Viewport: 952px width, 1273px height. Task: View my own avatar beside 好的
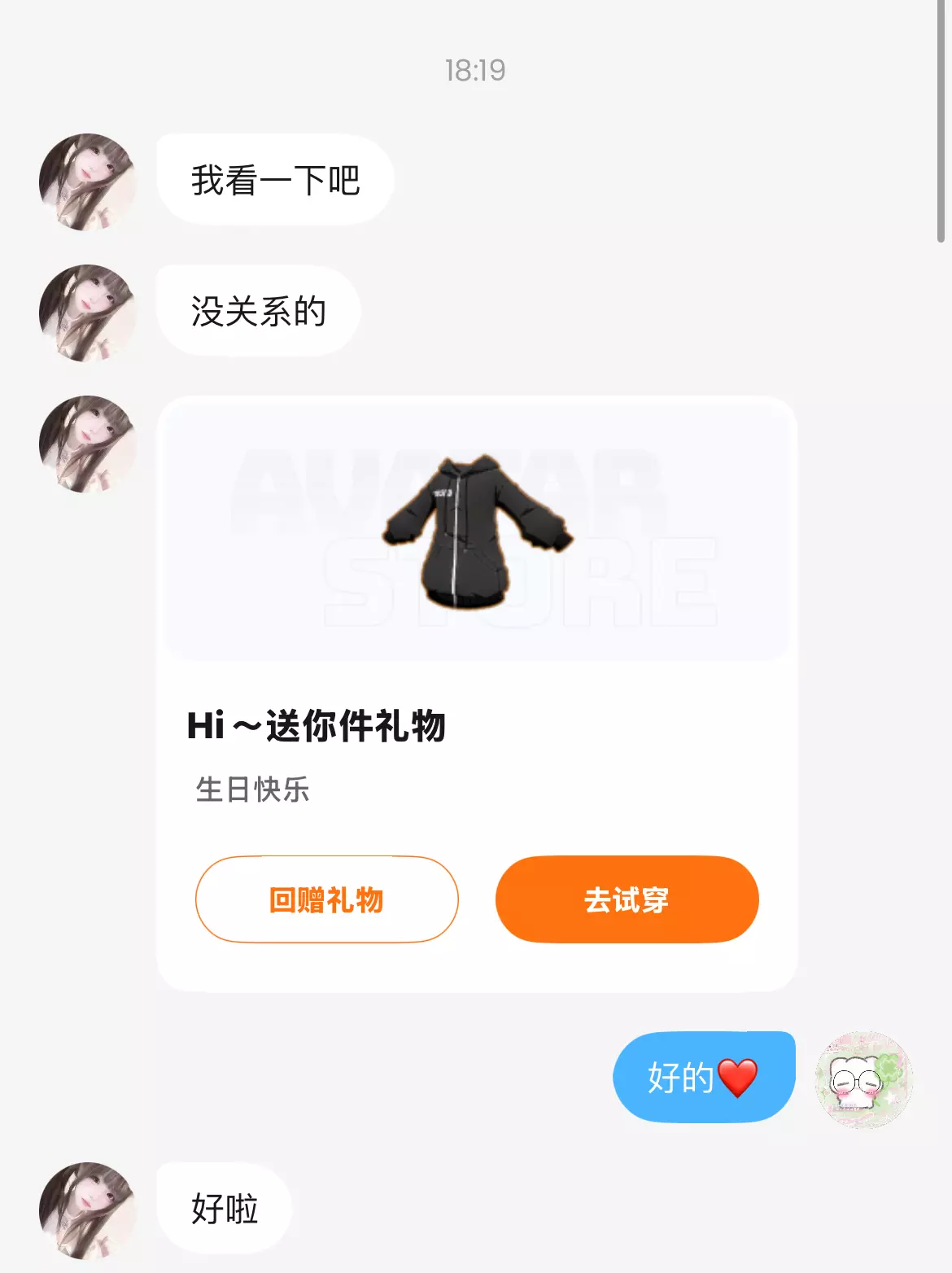(x=864, y=1080)
